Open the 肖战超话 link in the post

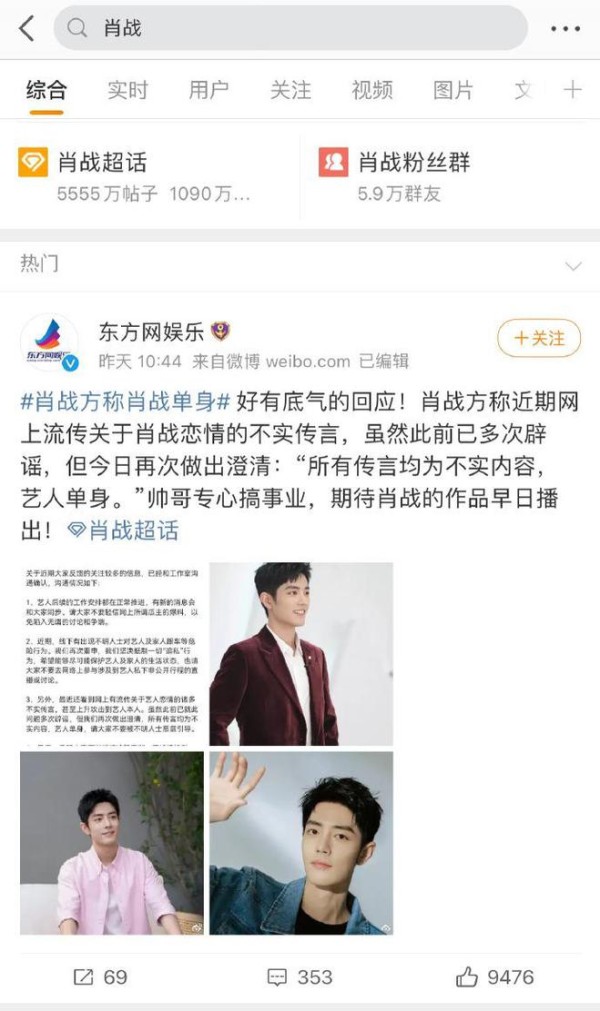coord(123,531)
